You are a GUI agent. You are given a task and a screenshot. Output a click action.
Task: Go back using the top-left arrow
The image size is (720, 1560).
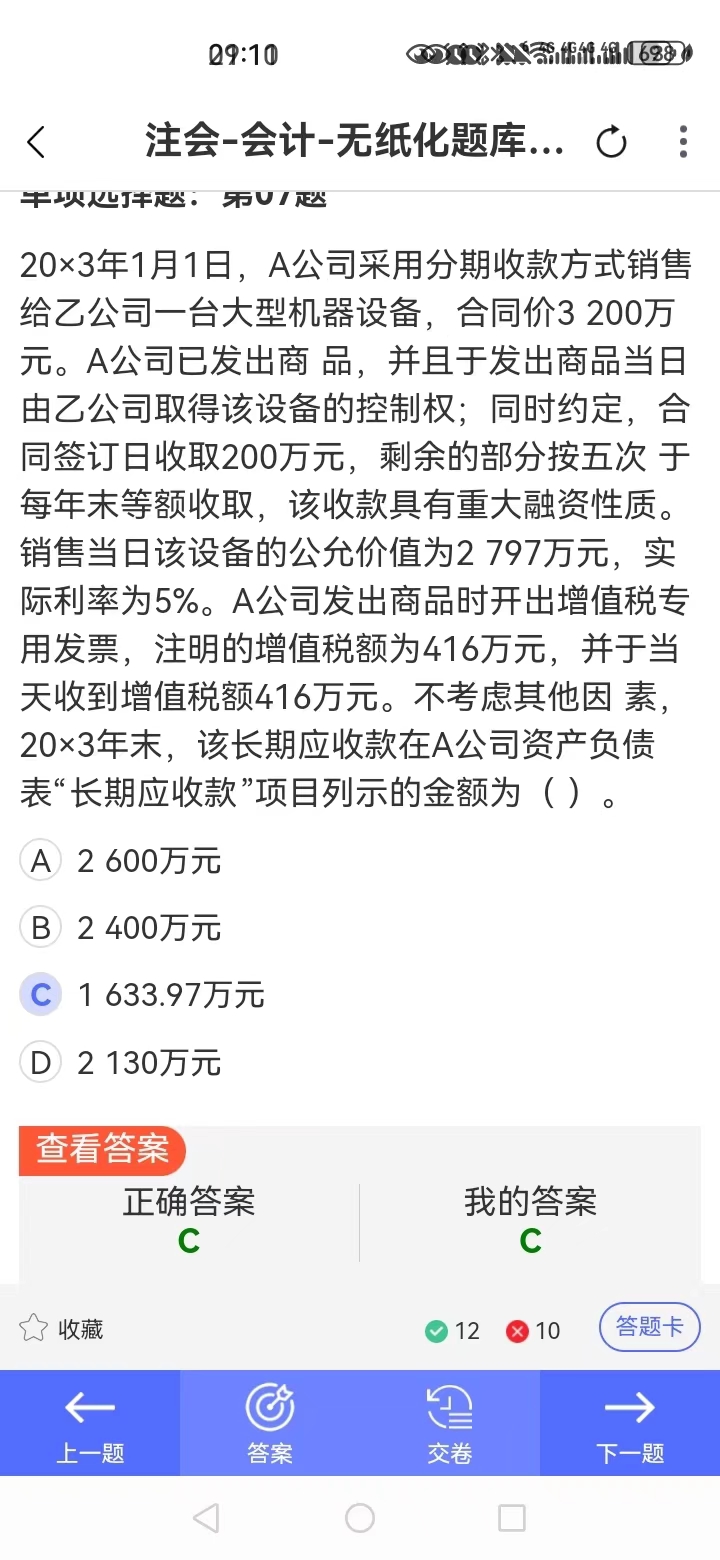[36, 143]
